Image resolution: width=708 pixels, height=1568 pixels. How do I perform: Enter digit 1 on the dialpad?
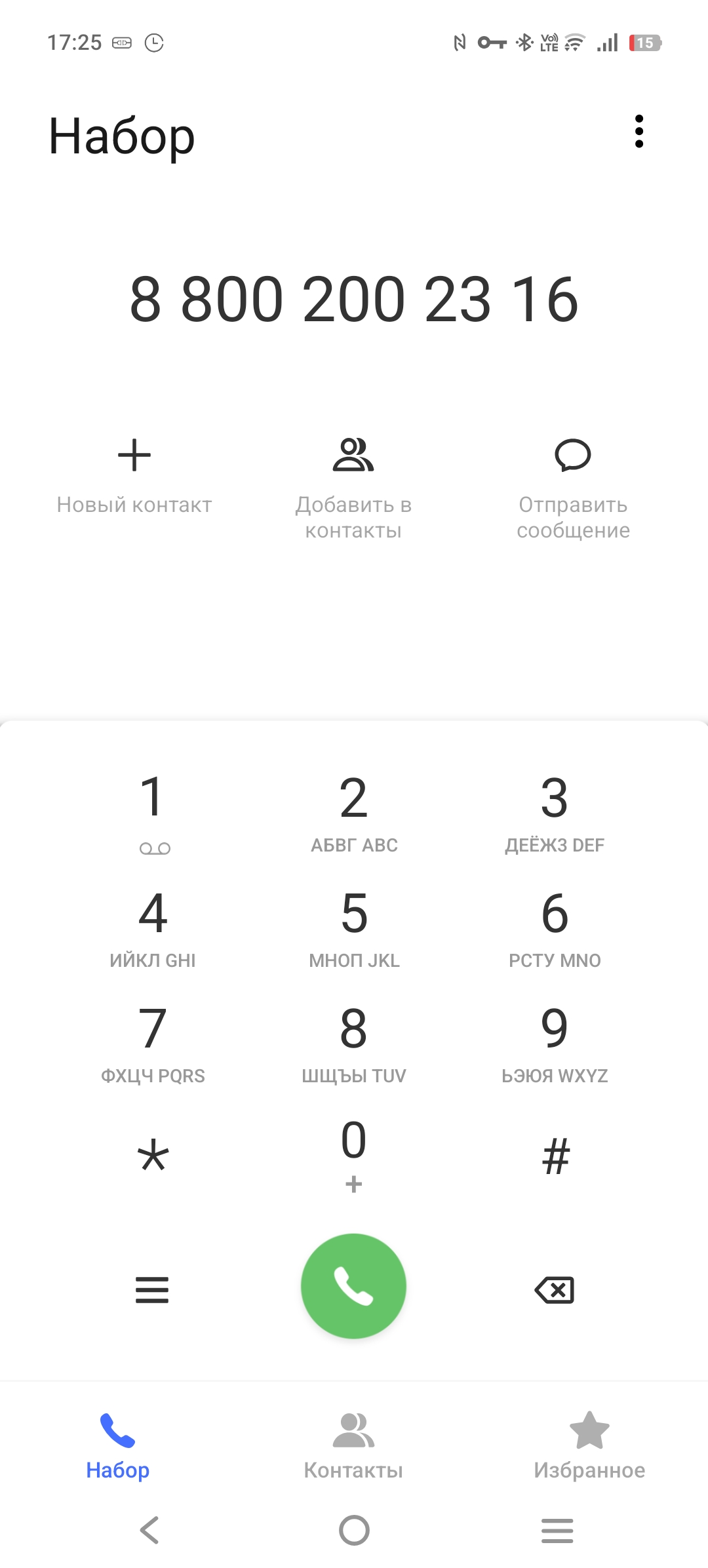coord(153,813)
